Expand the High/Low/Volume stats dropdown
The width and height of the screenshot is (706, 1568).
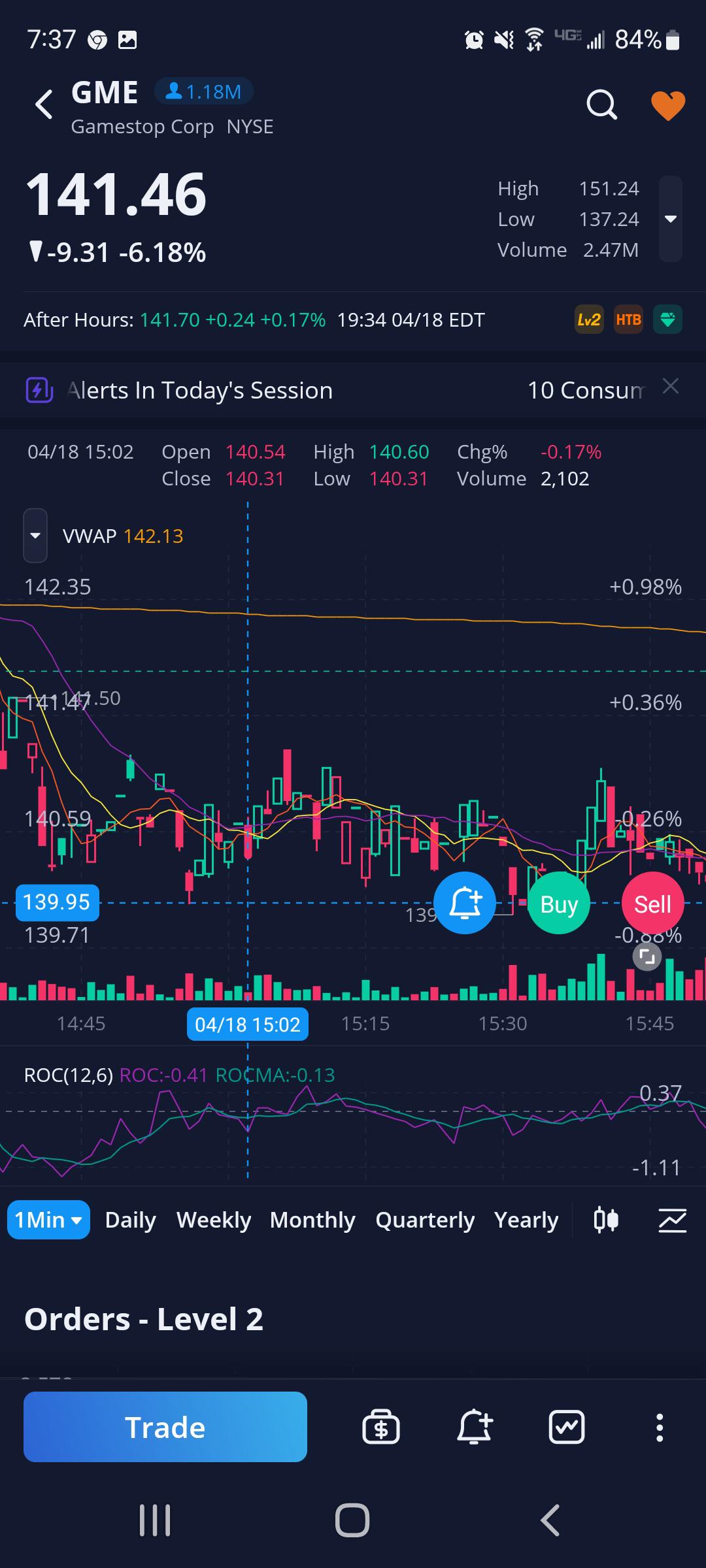pos(671,219)
